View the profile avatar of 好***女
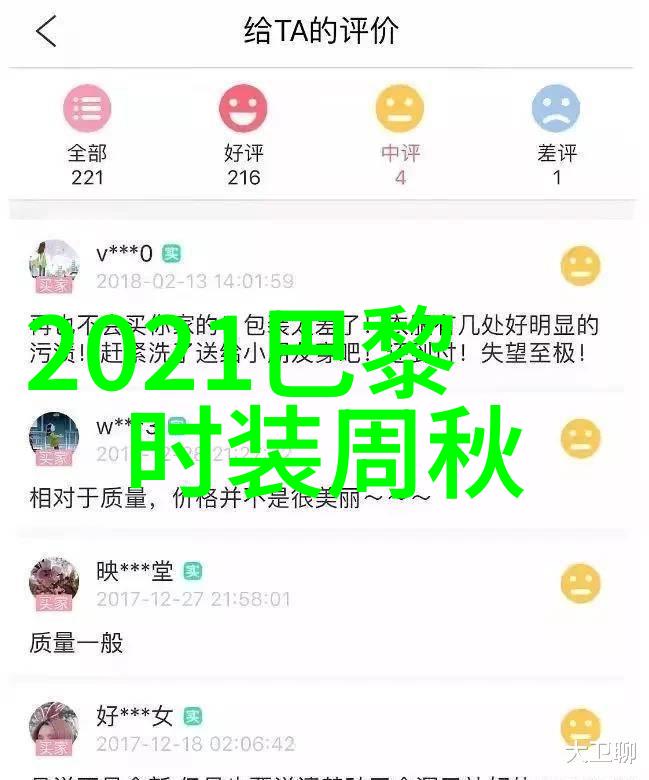 pos(54,727)
